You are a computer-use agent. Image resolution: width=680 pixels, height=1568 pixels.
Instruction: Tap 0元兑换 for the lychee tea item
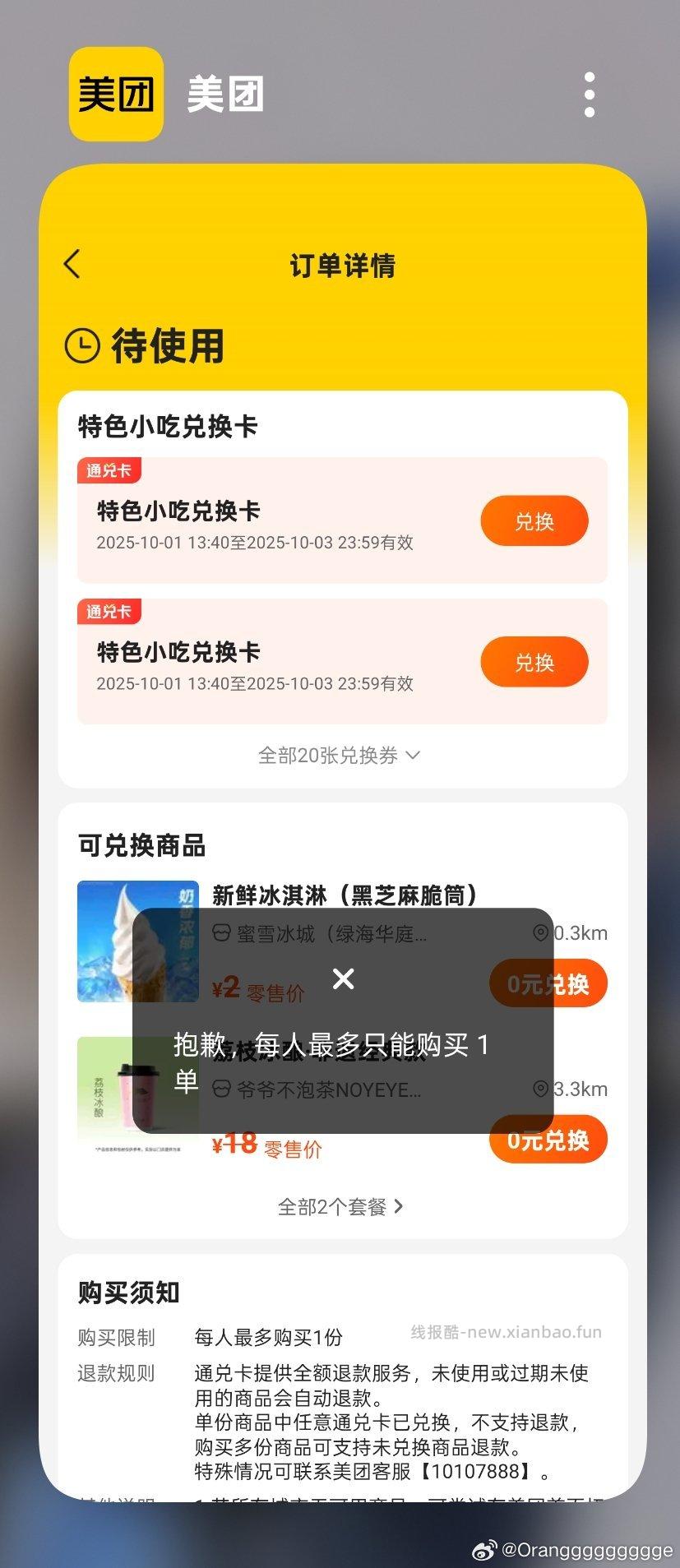pos(548,1140)
